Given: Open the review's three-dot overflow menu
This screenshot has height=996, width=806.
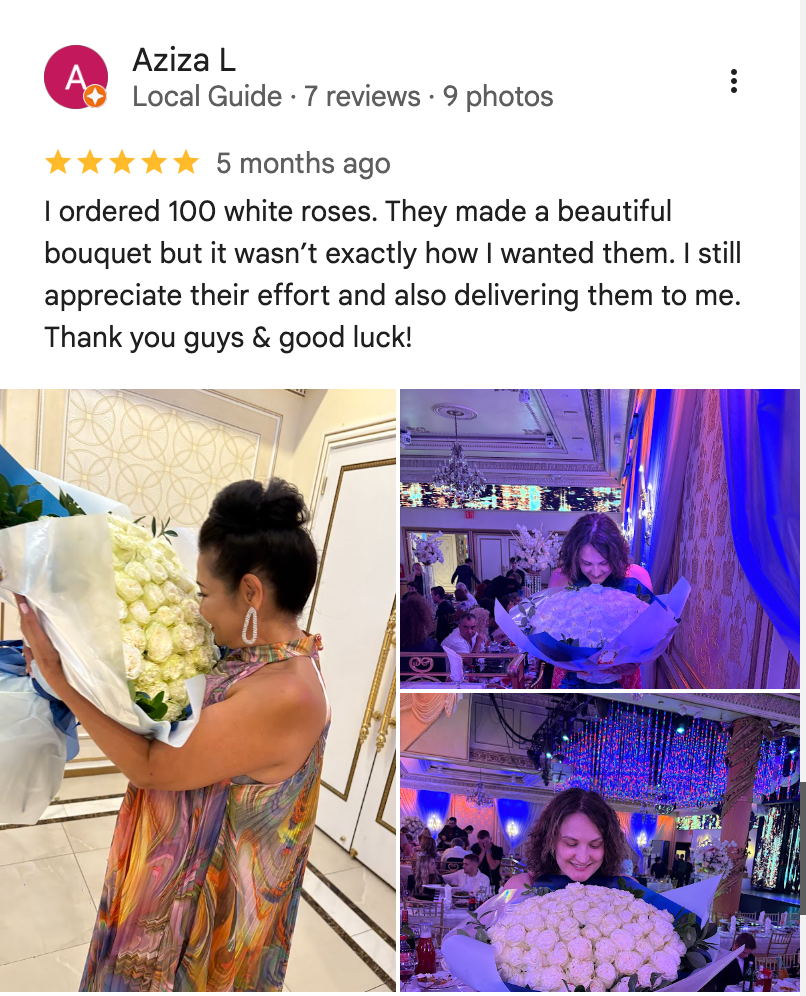Looking at the screenshot, I should [734, 81].
